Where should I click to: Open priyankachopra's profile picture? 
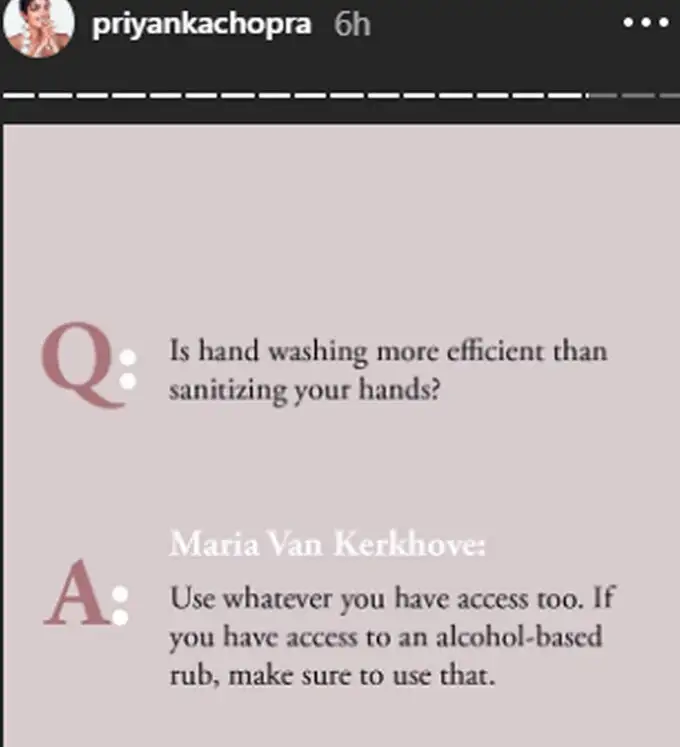pos(39,27)
